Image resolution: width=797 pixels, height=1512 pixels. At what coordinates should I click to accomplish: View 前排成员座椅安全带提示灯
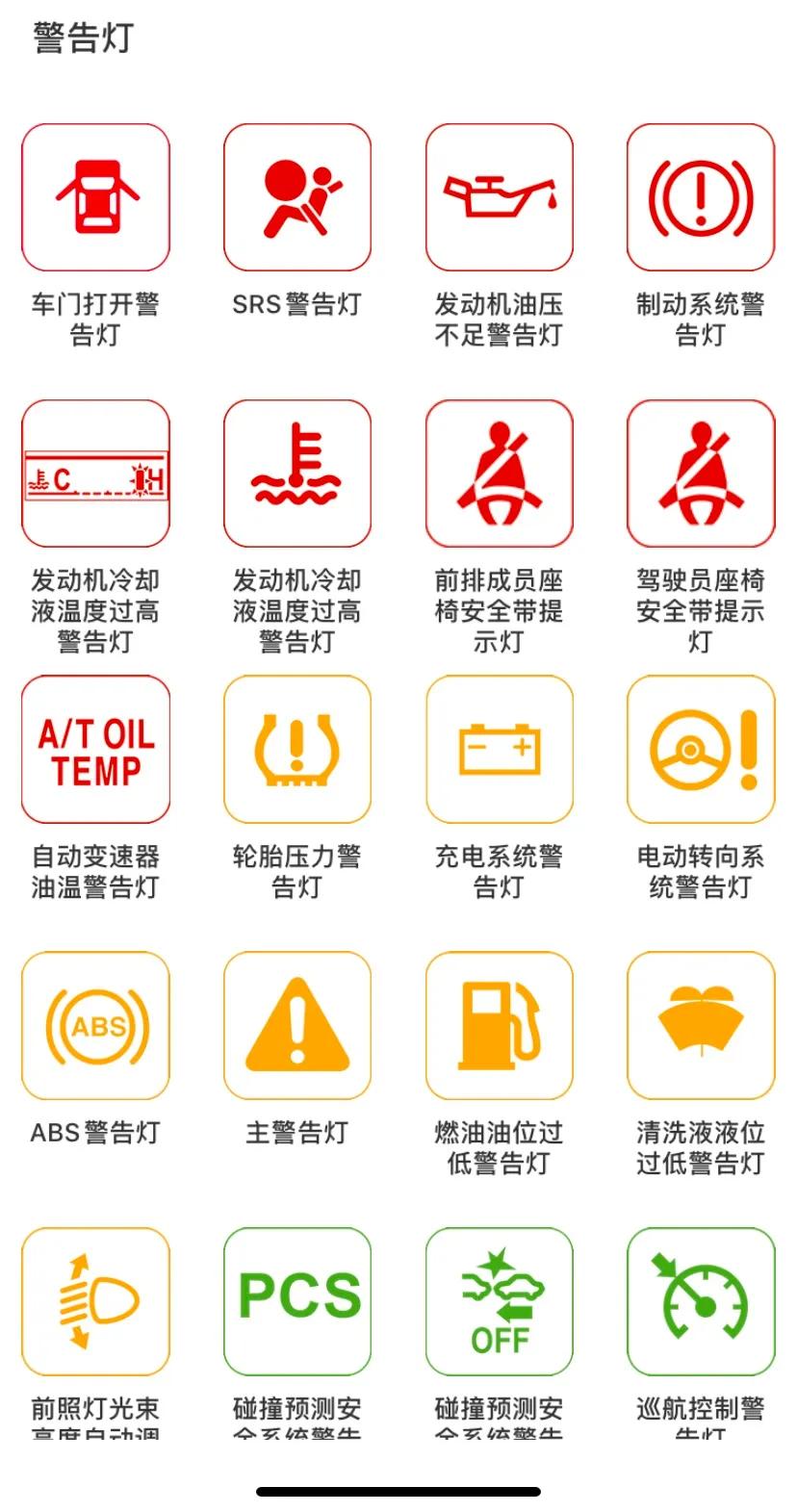tap(500, 474)
